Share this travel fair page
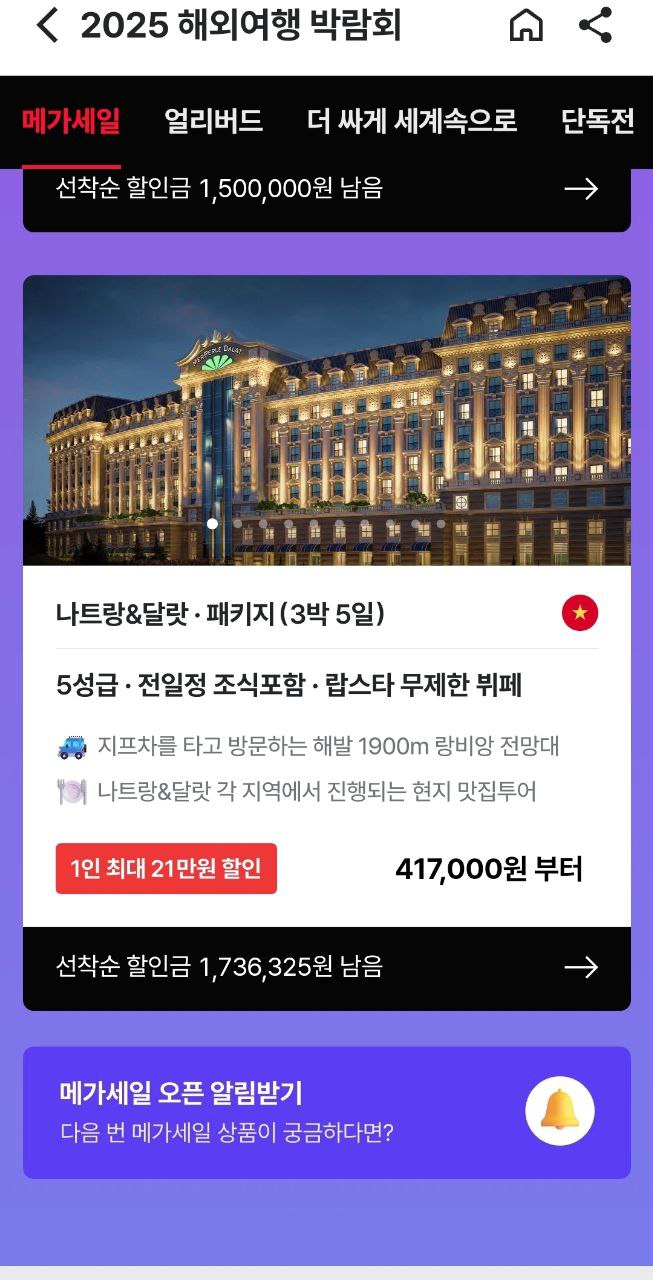The image size is (653, 1280). [x=596, y=26]
